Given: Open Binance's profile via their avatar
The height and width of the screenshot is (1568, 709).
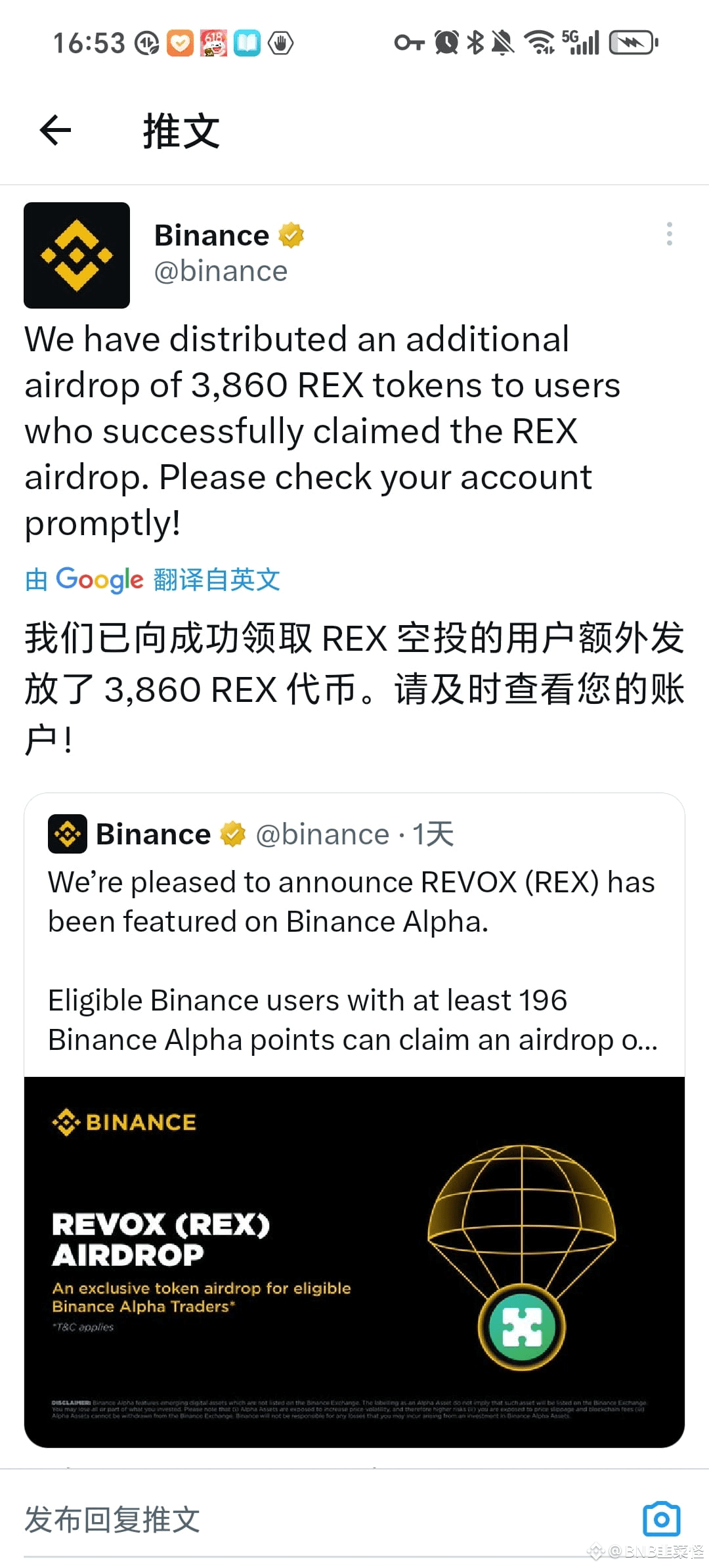Looking at the screenshot, I should tap(76, 256).
